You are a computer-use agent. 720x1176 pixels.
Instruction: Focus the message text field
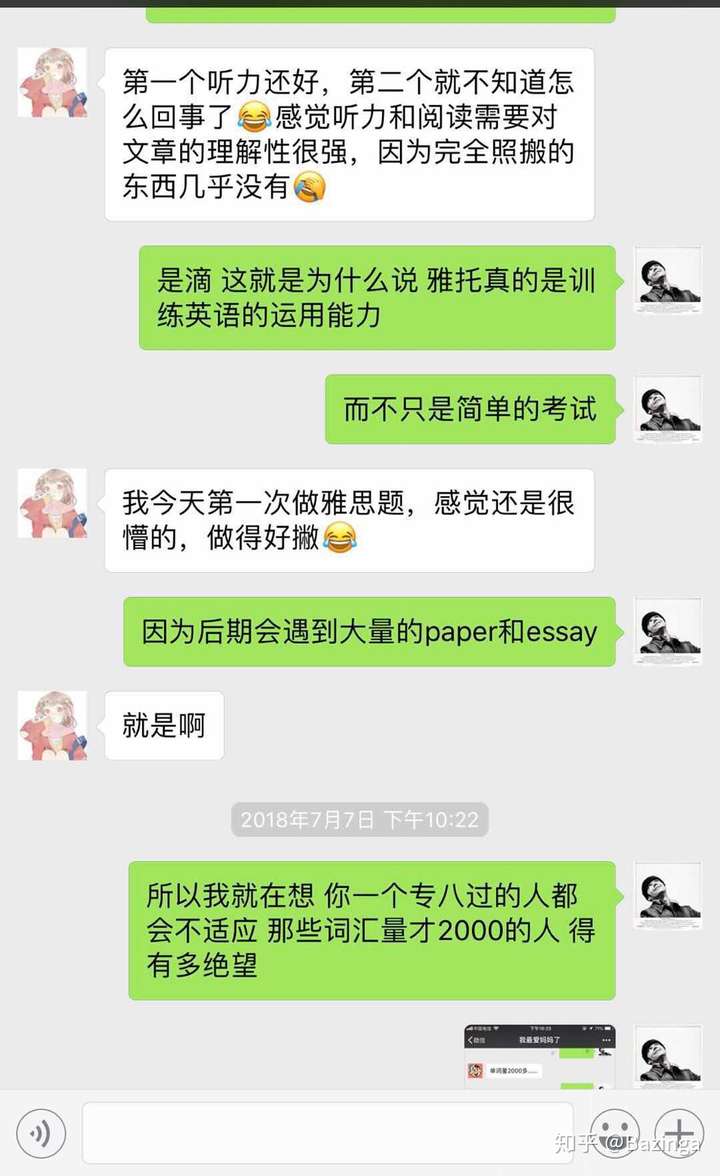[x=327, y=1133]
